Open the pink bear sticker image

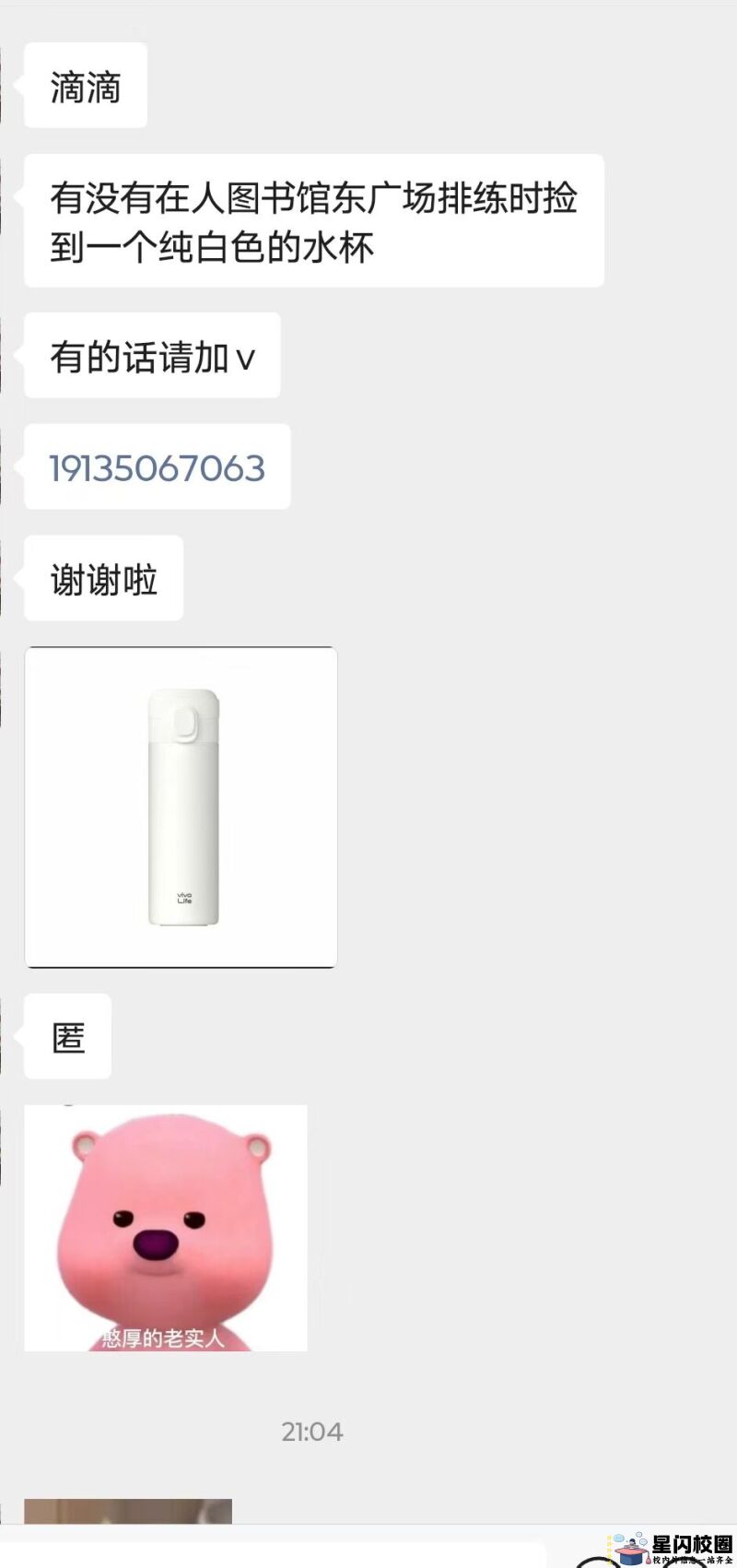click(166, 1228)
